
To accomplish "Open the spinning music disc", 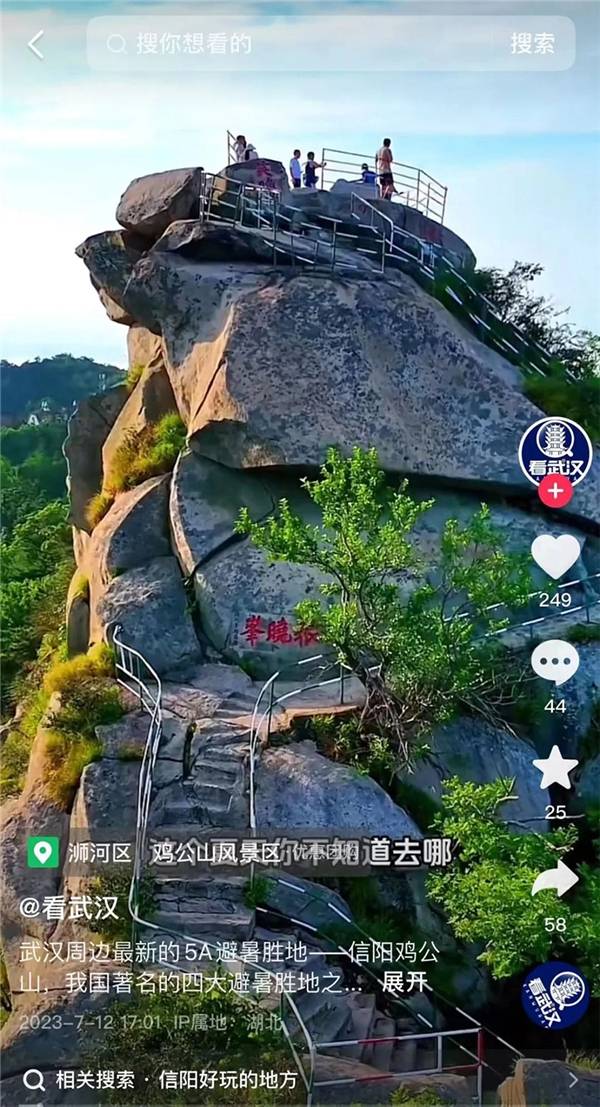I will pos(555,995).
